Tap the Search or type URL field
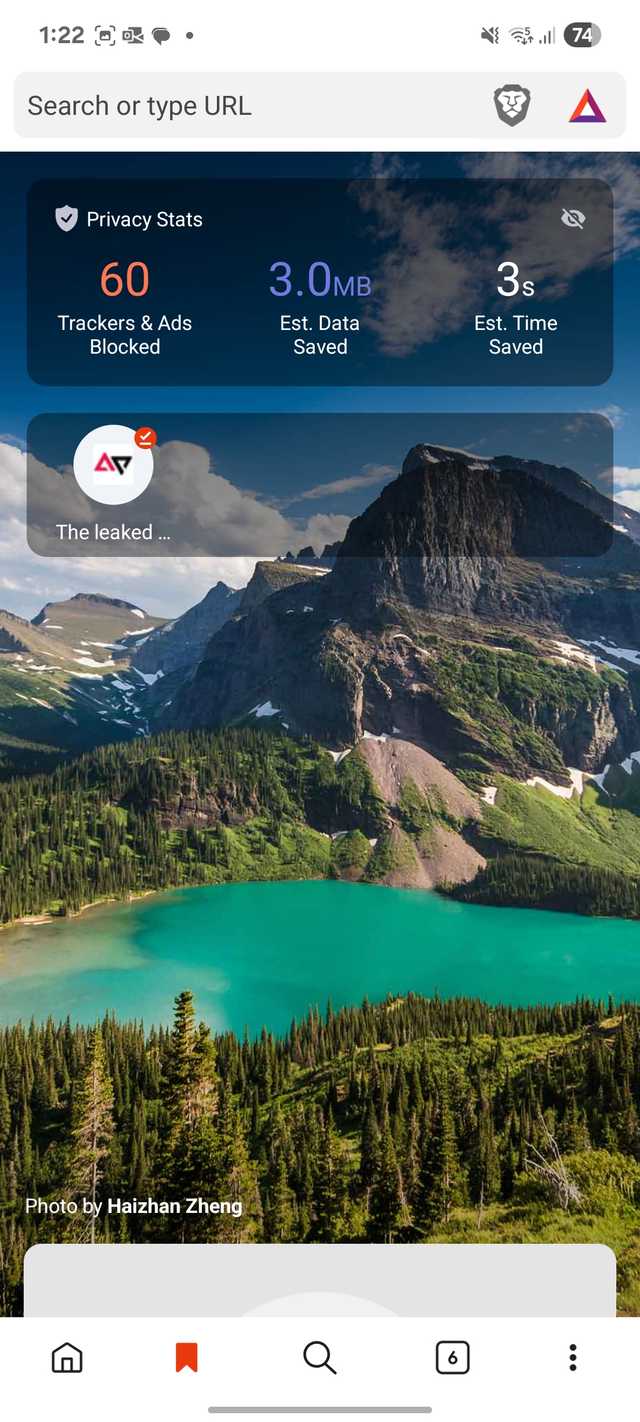This screenshot has width=640, height=1422. (240, 106)
